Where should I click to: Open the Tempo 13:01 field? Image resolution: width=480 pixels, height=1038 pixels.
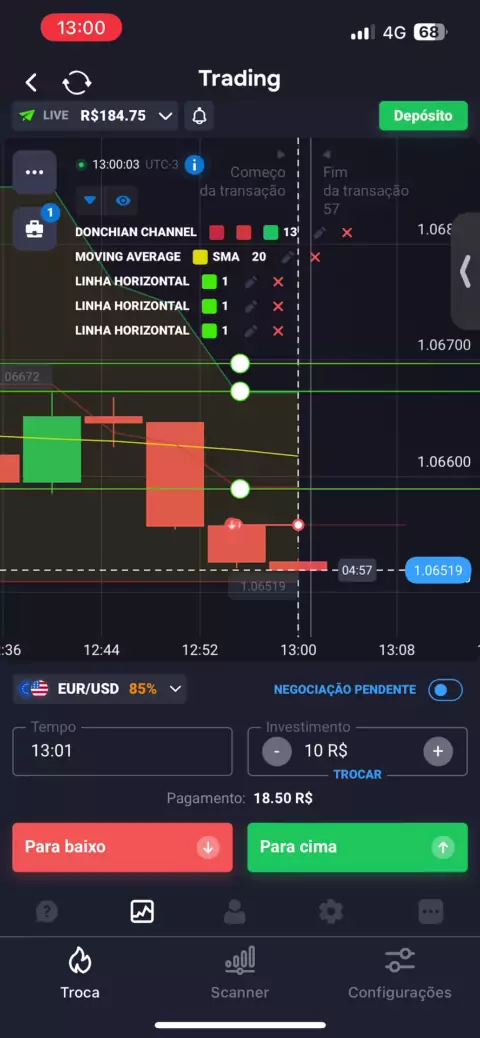[122, 751]
